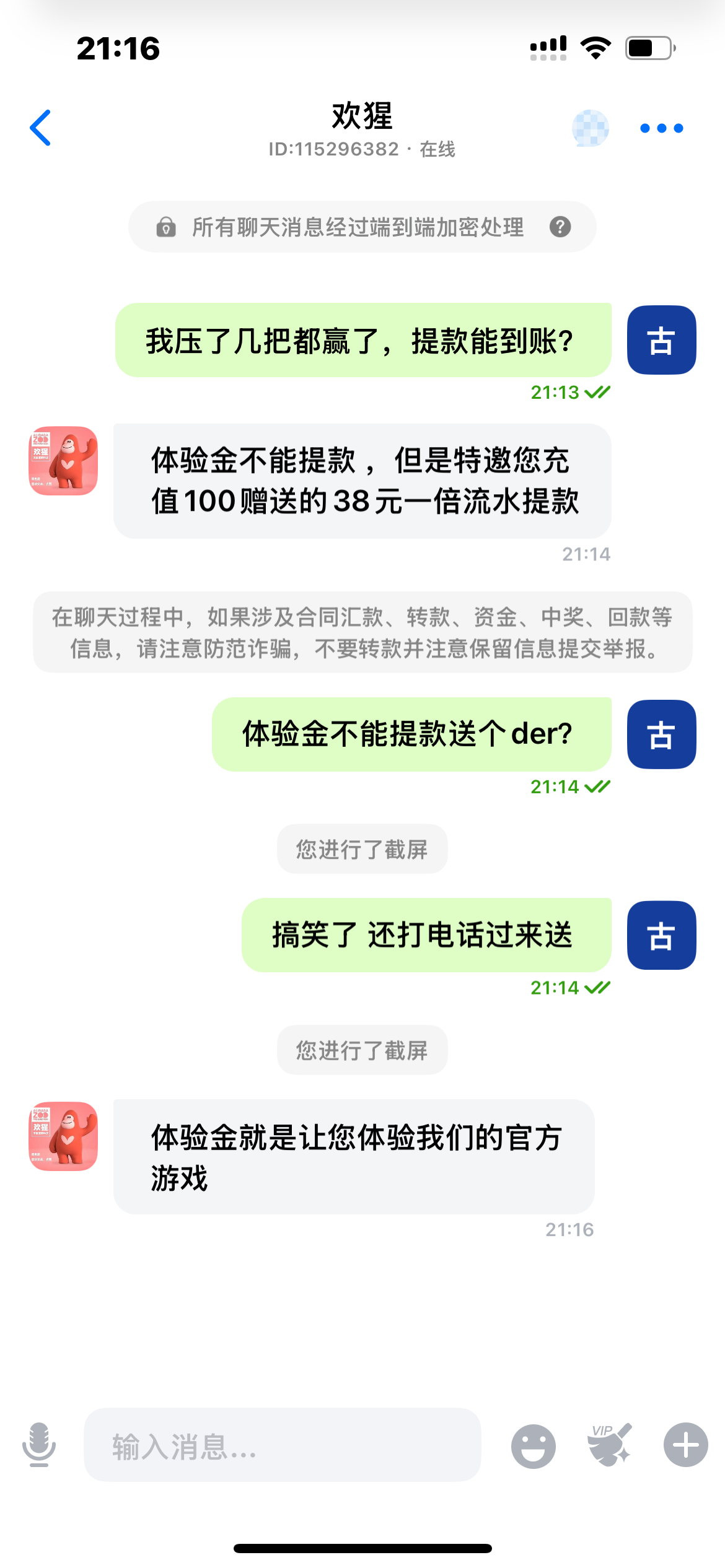Open the VIP clean-up broom tool

point(610,1445)
